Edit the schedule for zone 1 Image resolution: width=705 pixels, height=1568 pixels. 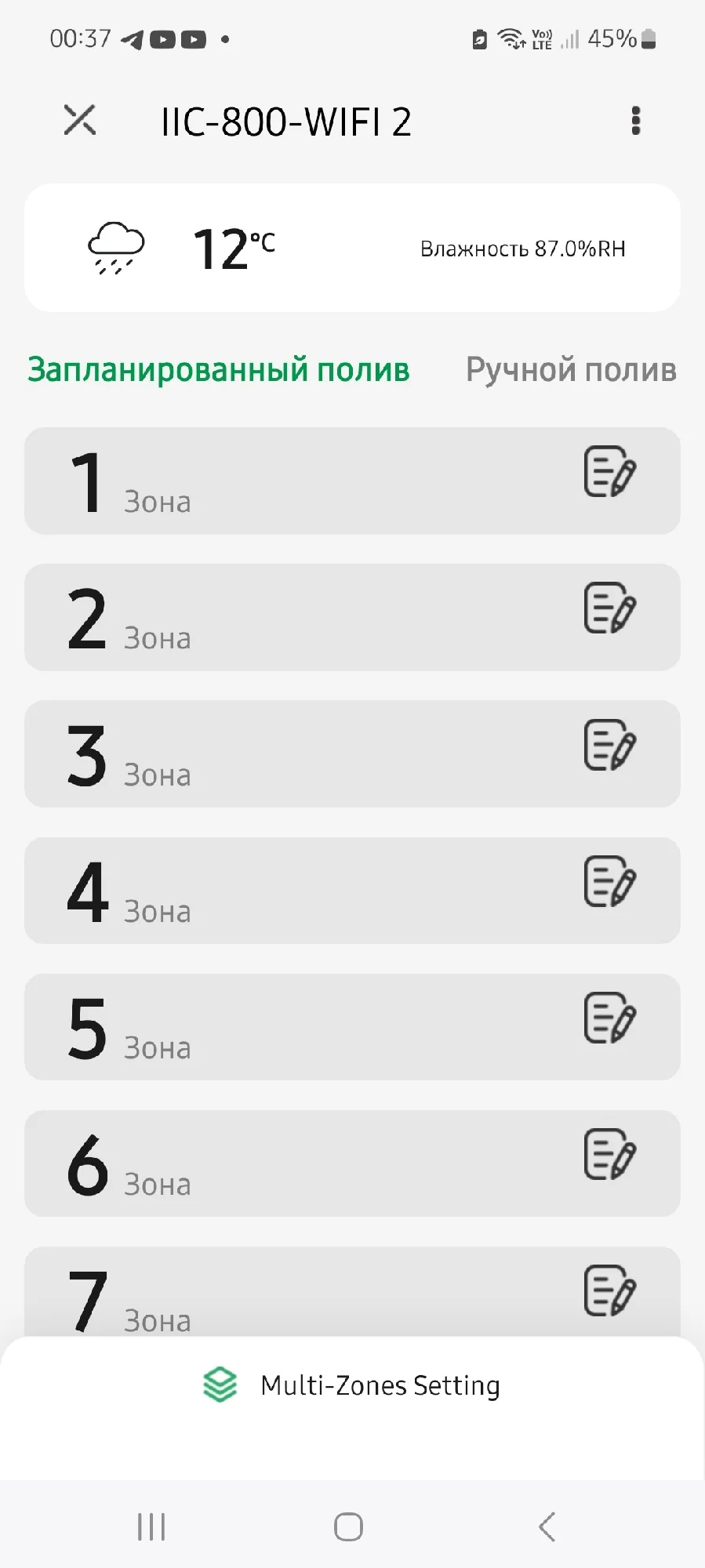pos(609,472)
